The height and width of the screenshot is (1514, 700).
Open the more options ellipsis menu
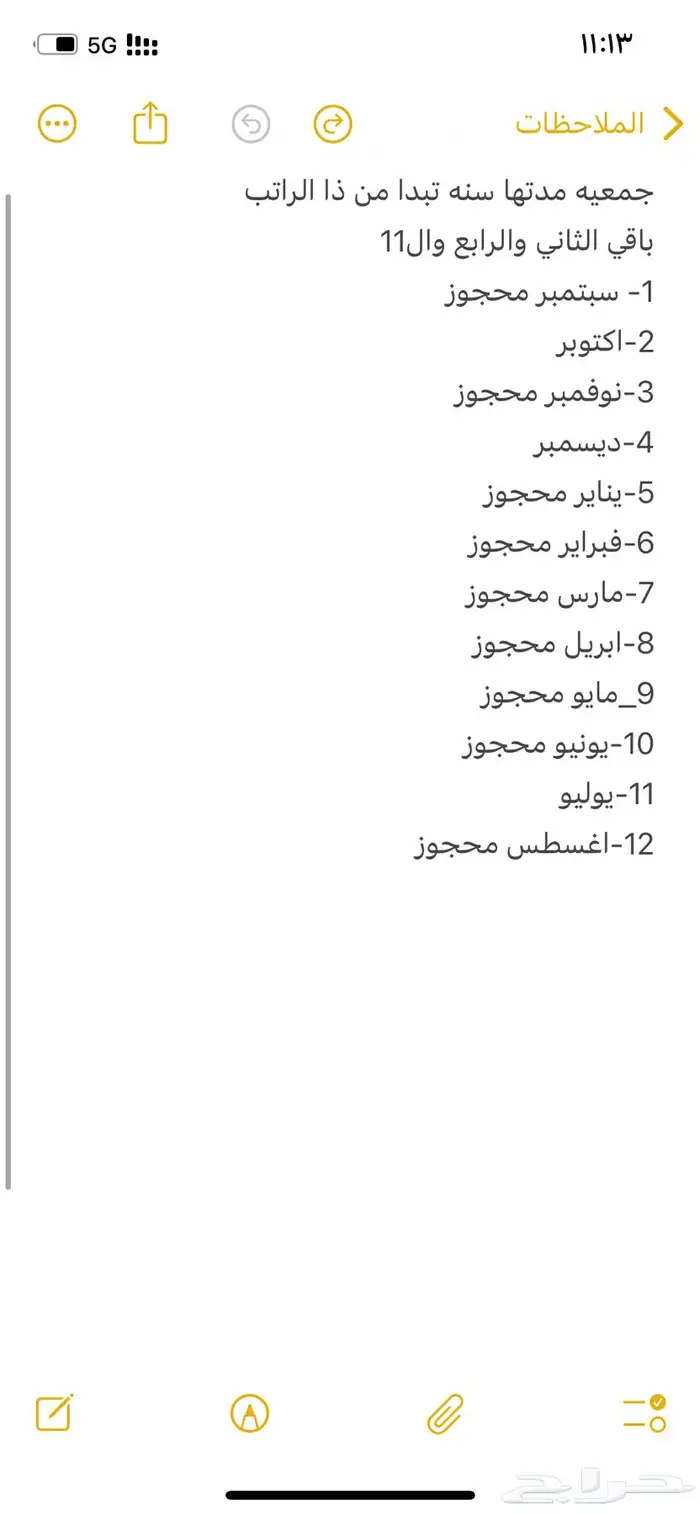click(x=57, y=124)
